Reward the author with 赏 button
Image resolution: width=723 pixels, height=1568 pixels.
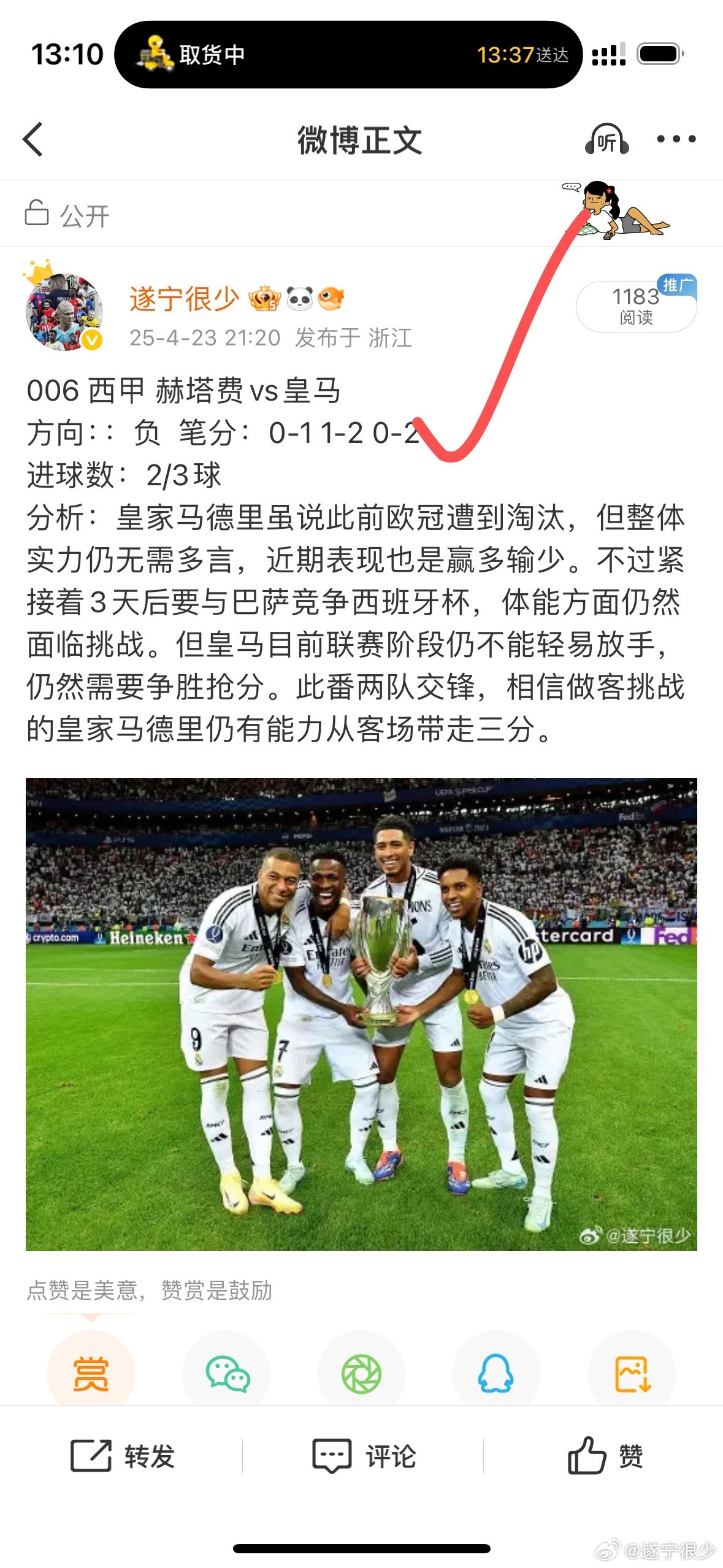[x=91, y=1374]
